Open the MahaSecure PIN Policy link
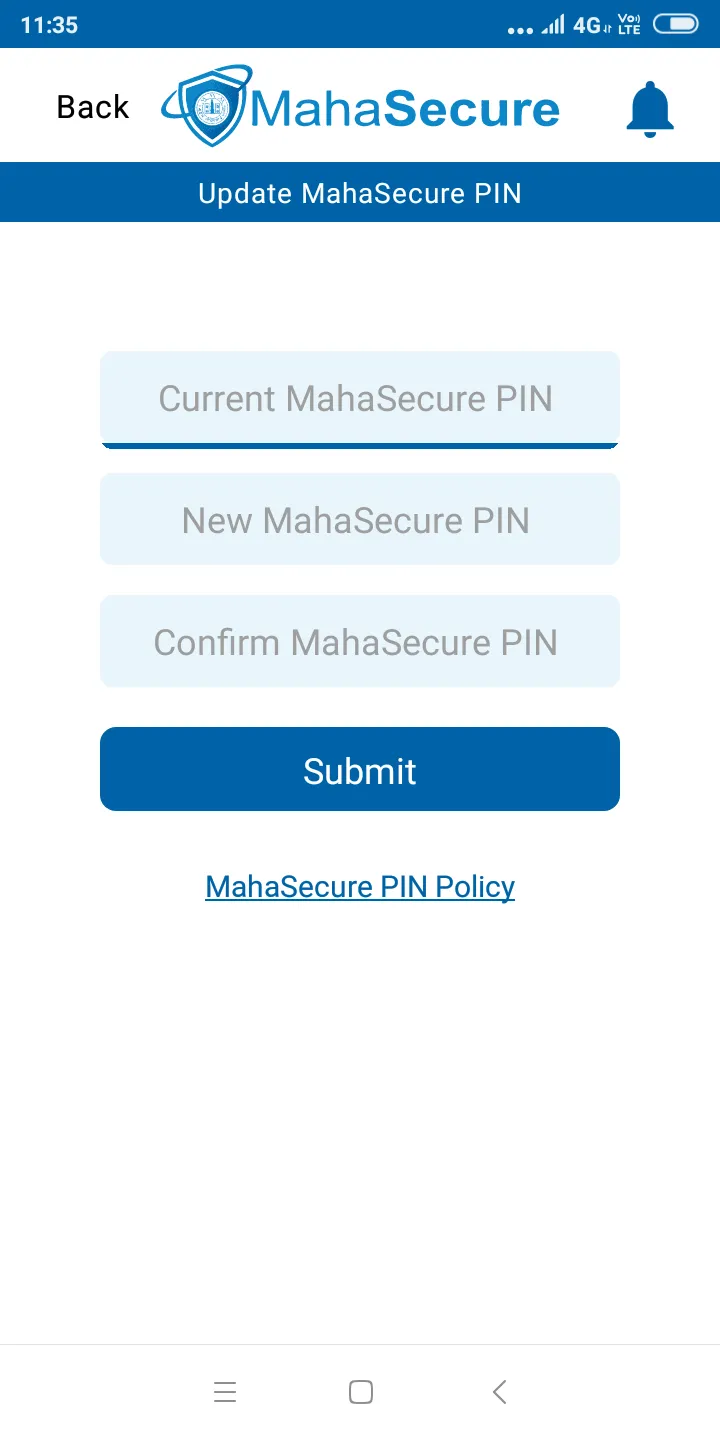720x1440 pixels. point(359,886)
